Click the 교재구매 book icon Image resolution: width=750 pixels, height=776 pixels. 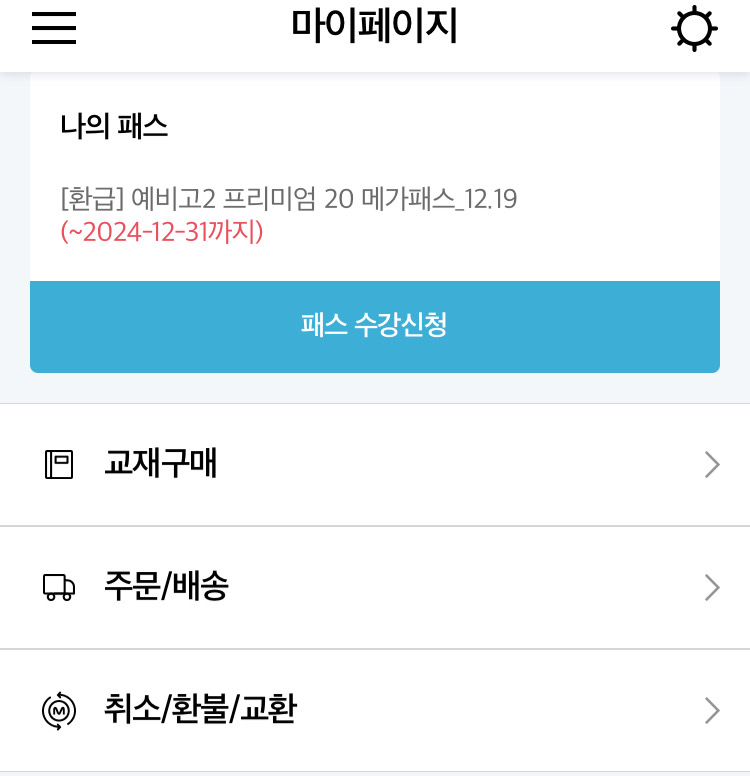[57, 464]
